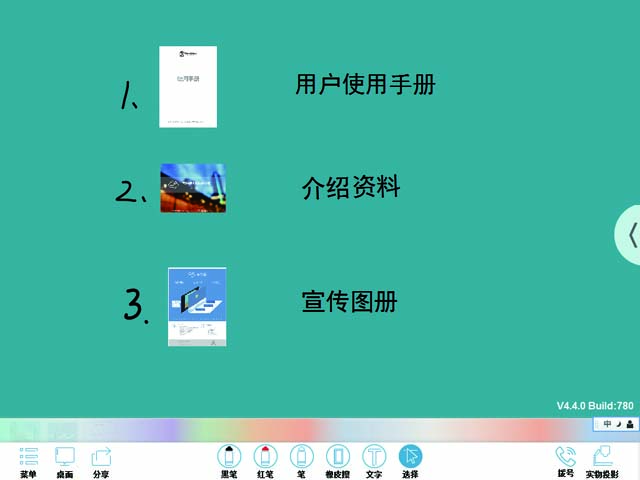Expand the side panel arrow
The image size is (640, 480).
click(x=630, y=235)
